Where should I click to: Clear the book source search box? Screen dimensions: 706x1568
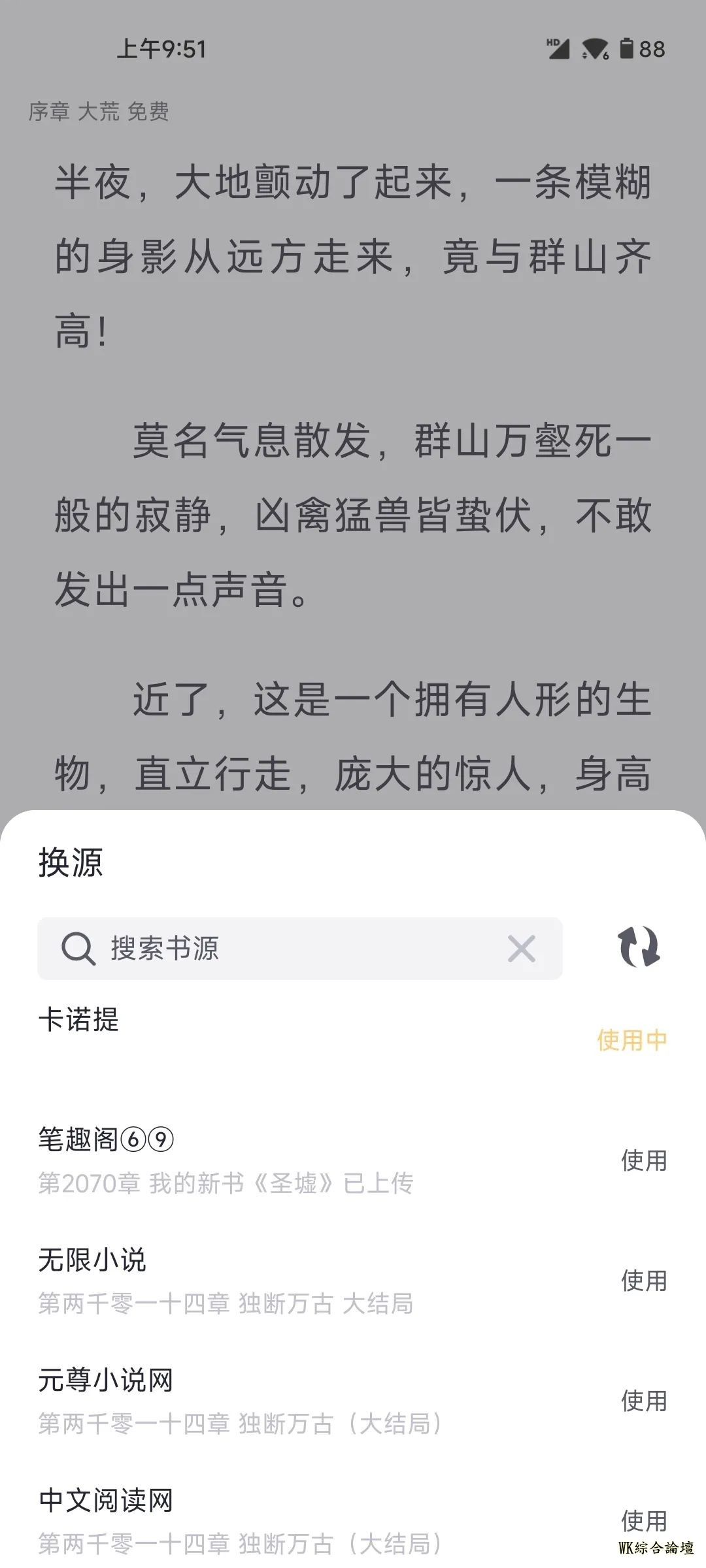(x=521, y=948)
